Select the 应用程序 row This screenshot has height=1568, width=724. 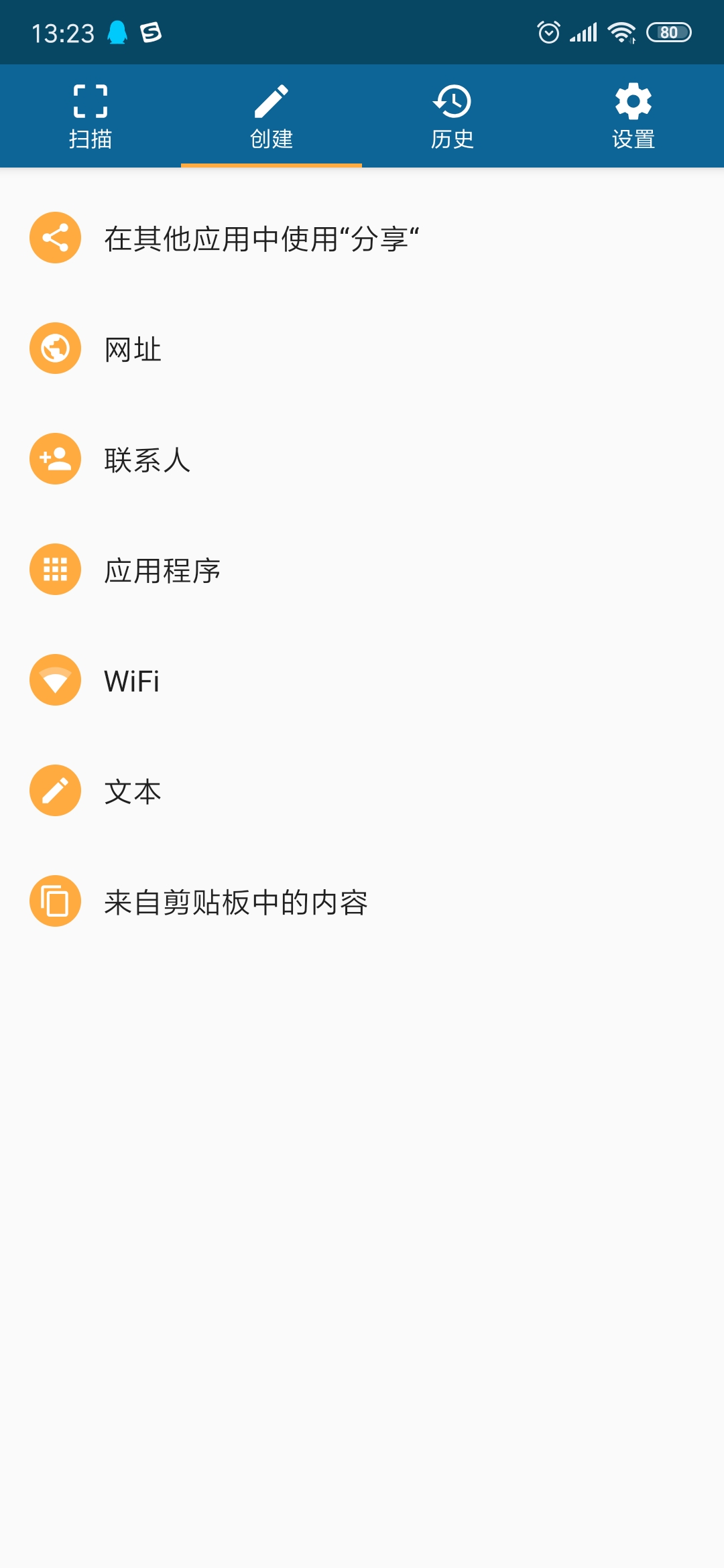point(362,570)
